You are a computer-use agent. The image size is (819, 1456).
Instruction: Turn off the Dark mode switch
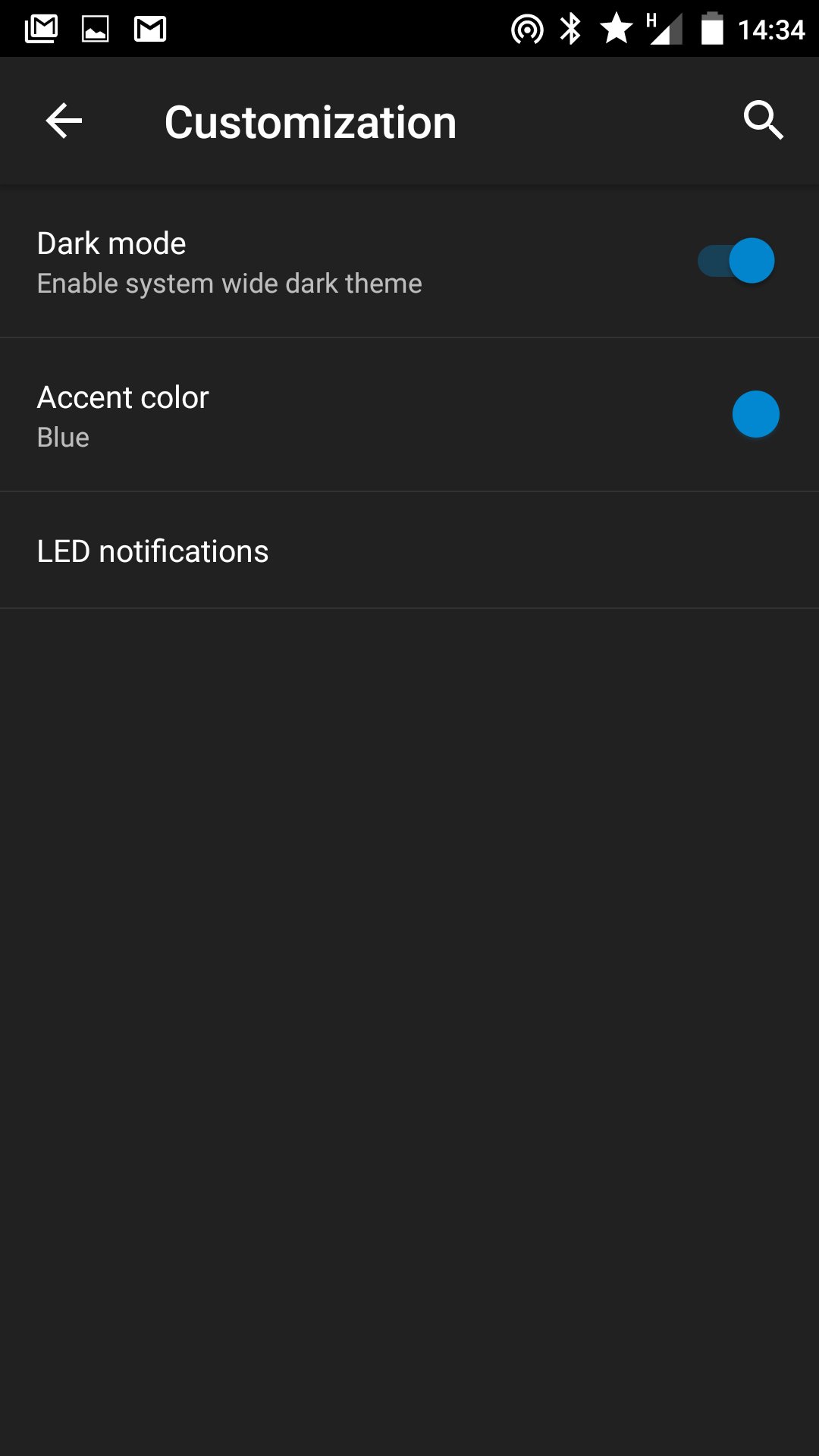[x=736, y=261]
